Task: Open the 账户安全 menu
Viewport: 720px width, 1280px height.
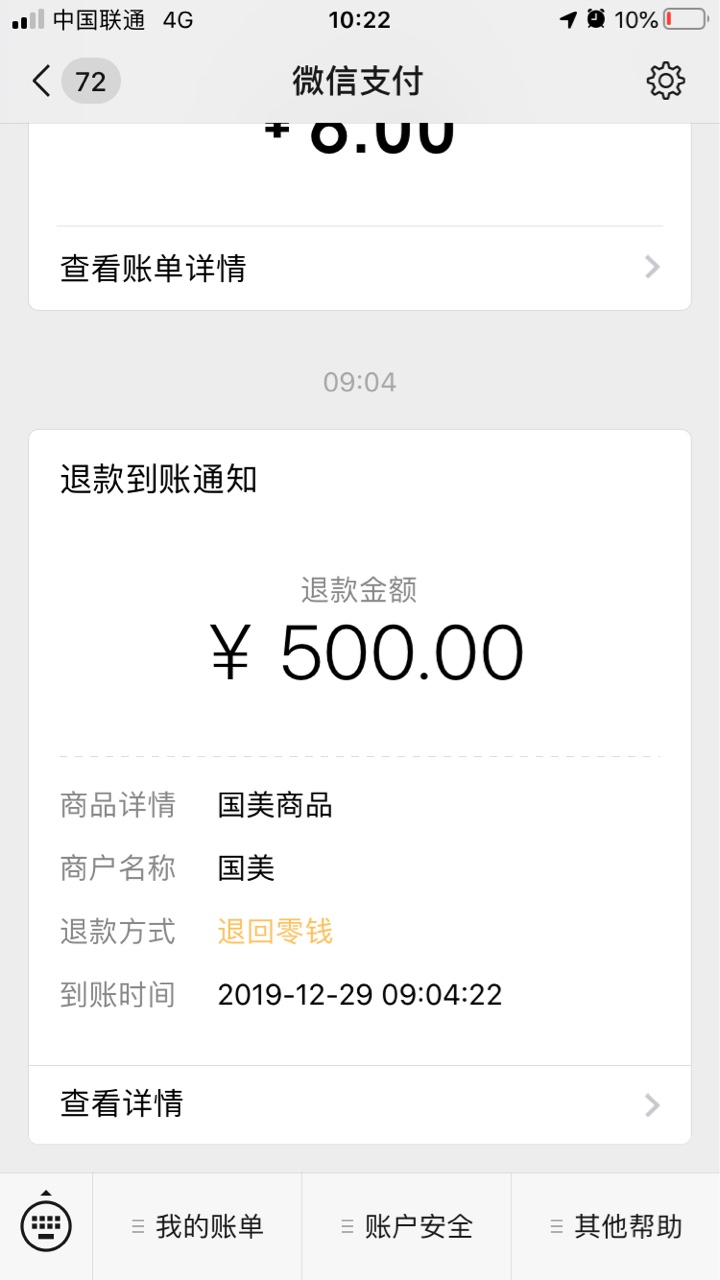Action: 406,1227
